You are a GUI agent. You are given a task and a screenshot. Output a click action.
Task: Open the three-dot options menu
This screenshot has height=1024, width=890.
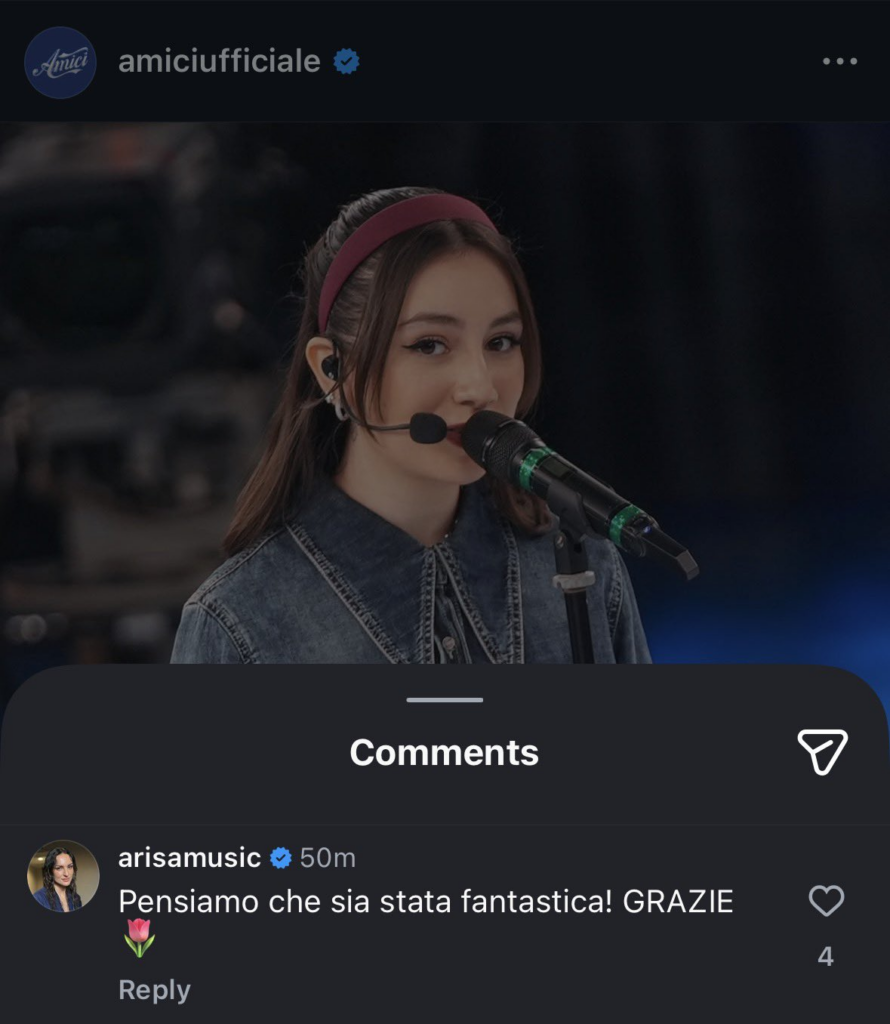pyautogui.click(x=839, y=62)
